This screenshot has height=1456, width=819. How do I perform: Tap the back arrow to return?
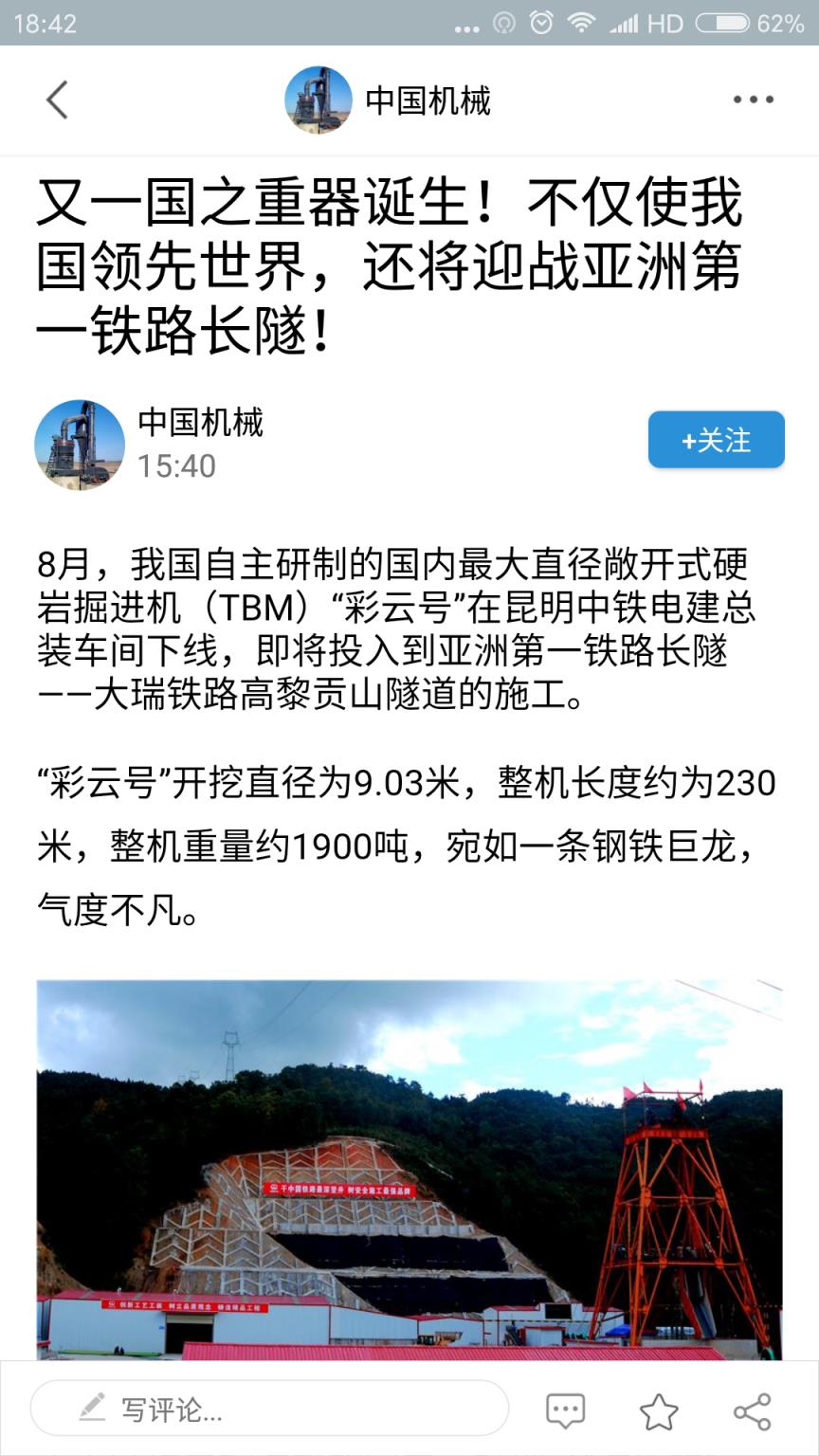coord(59,100)
